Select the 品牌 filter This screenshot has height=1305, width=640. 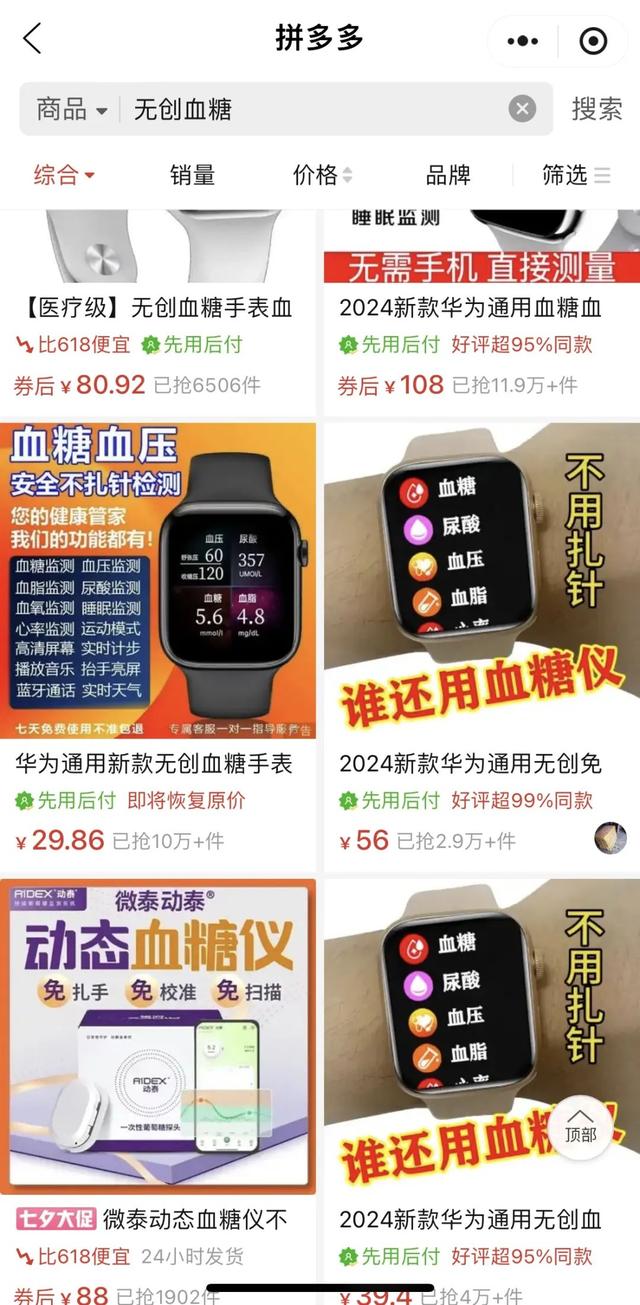pos(448,175)
